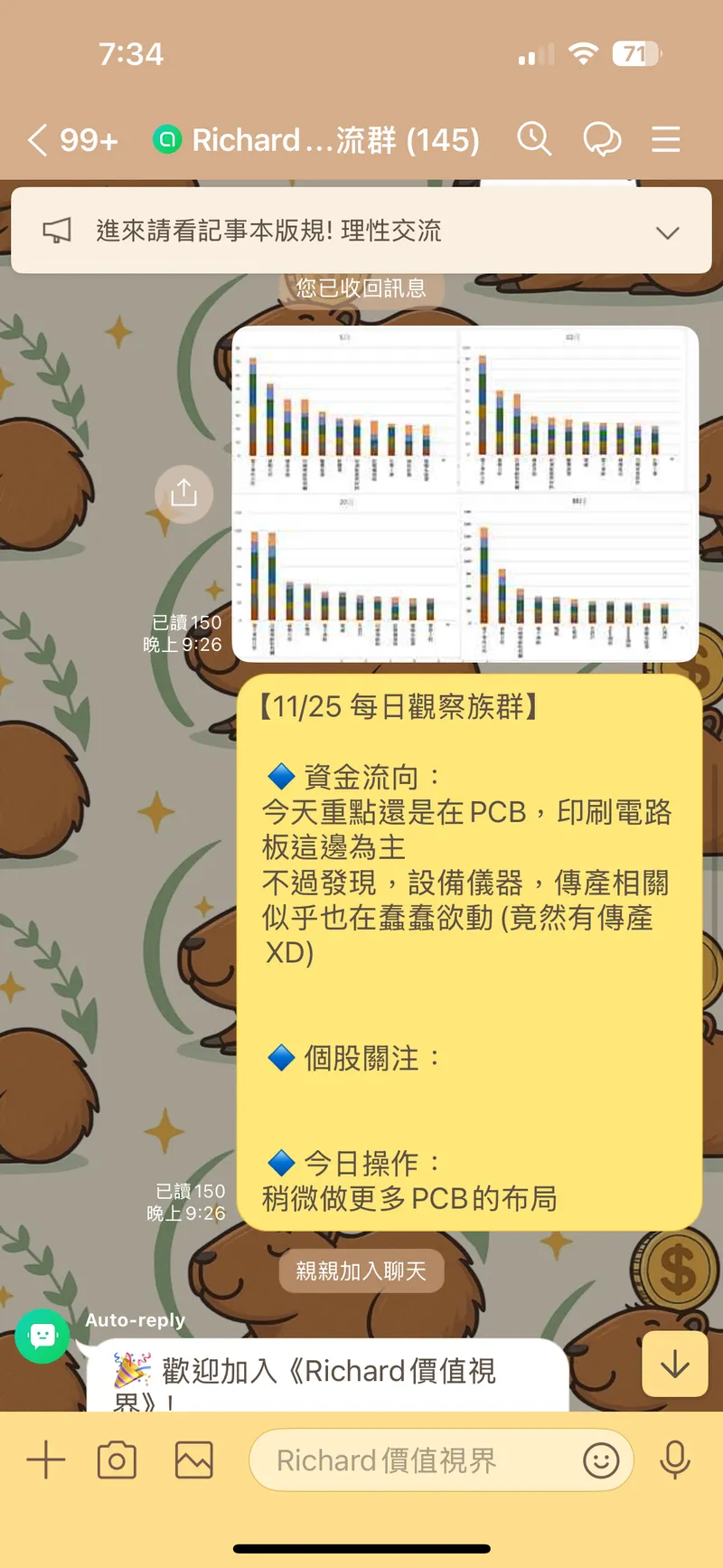Image resolution: width=723 pixels, height=1568 pixels.
Task: Open the camera to take a photo
Action: point(117,1460)
